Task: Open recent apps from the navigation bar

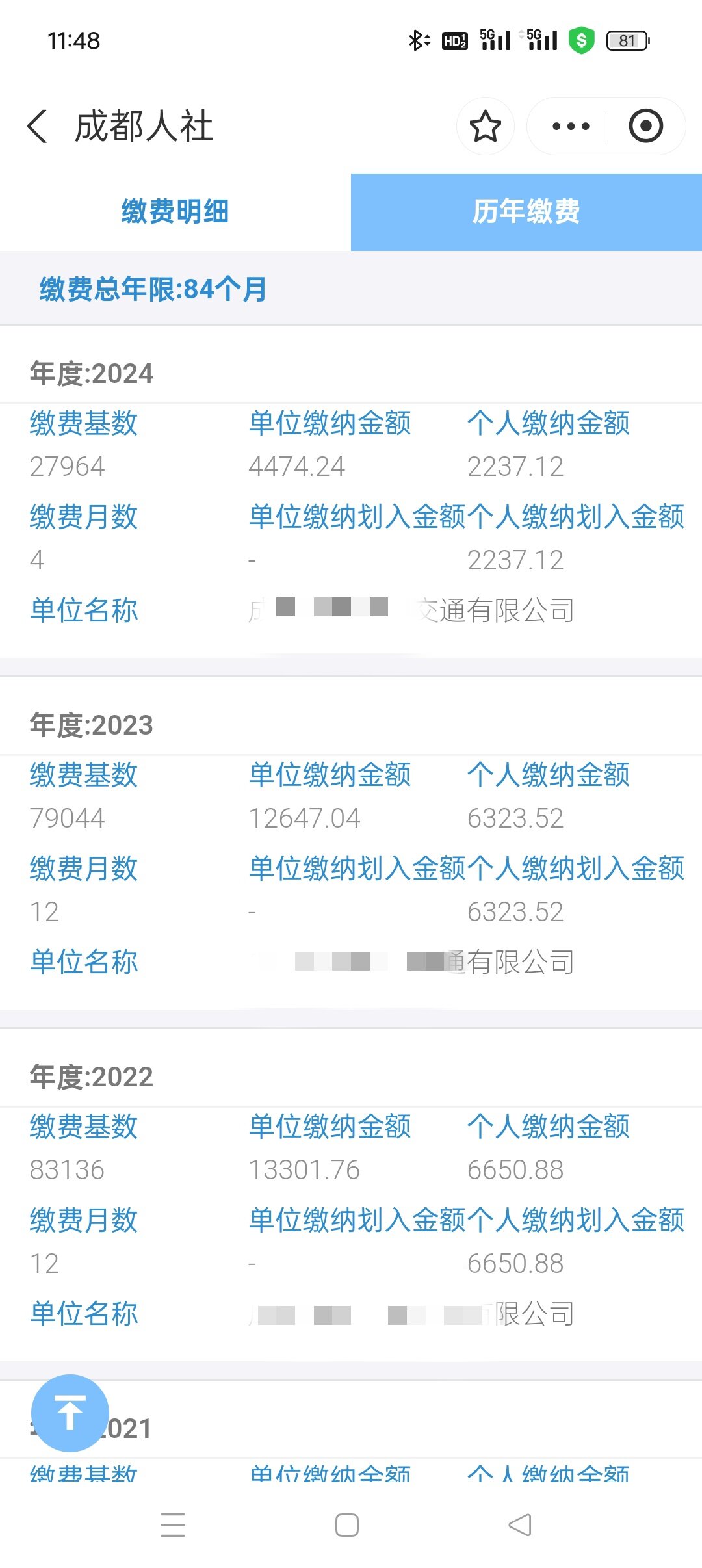Action: coord(173,1524)
